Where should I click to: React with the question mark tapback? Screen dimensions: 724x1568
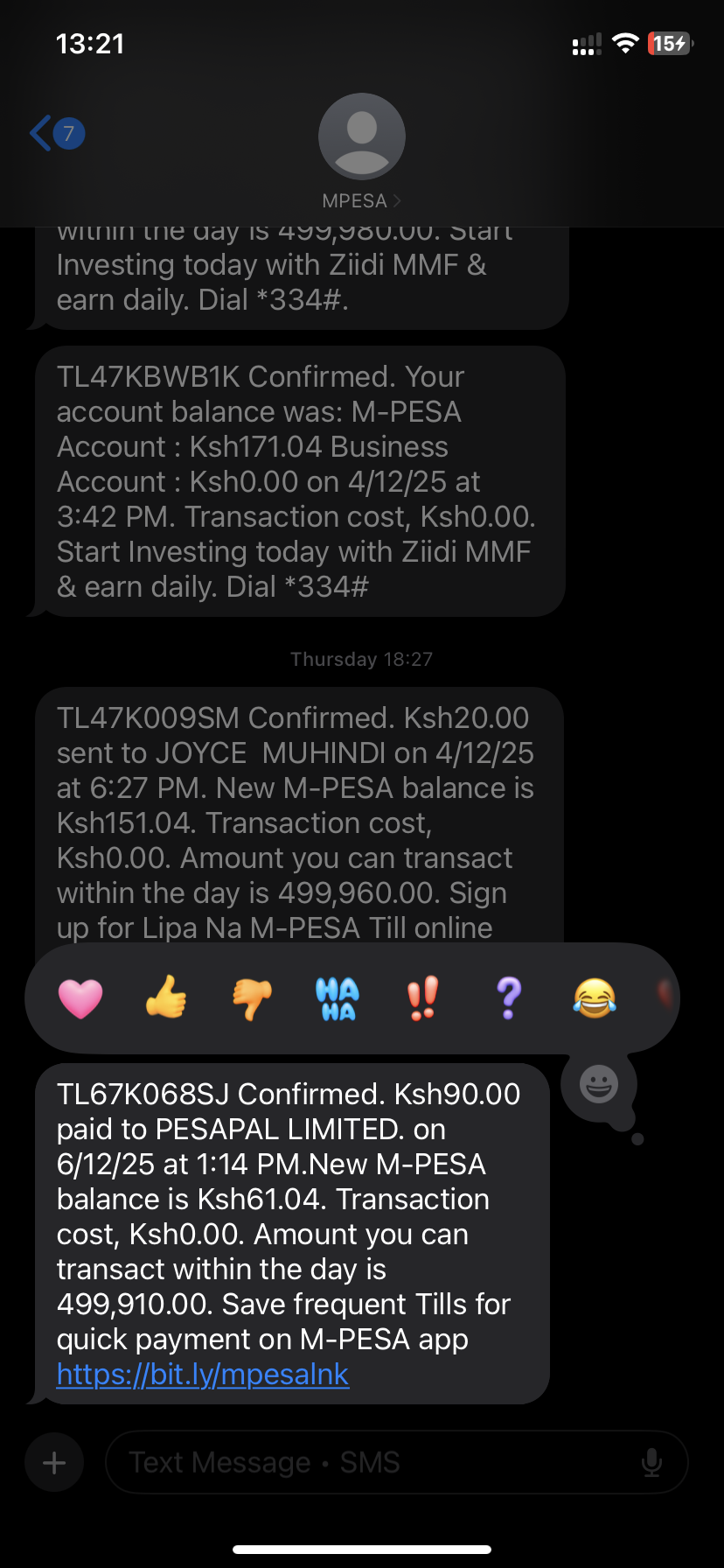[509, 998]
